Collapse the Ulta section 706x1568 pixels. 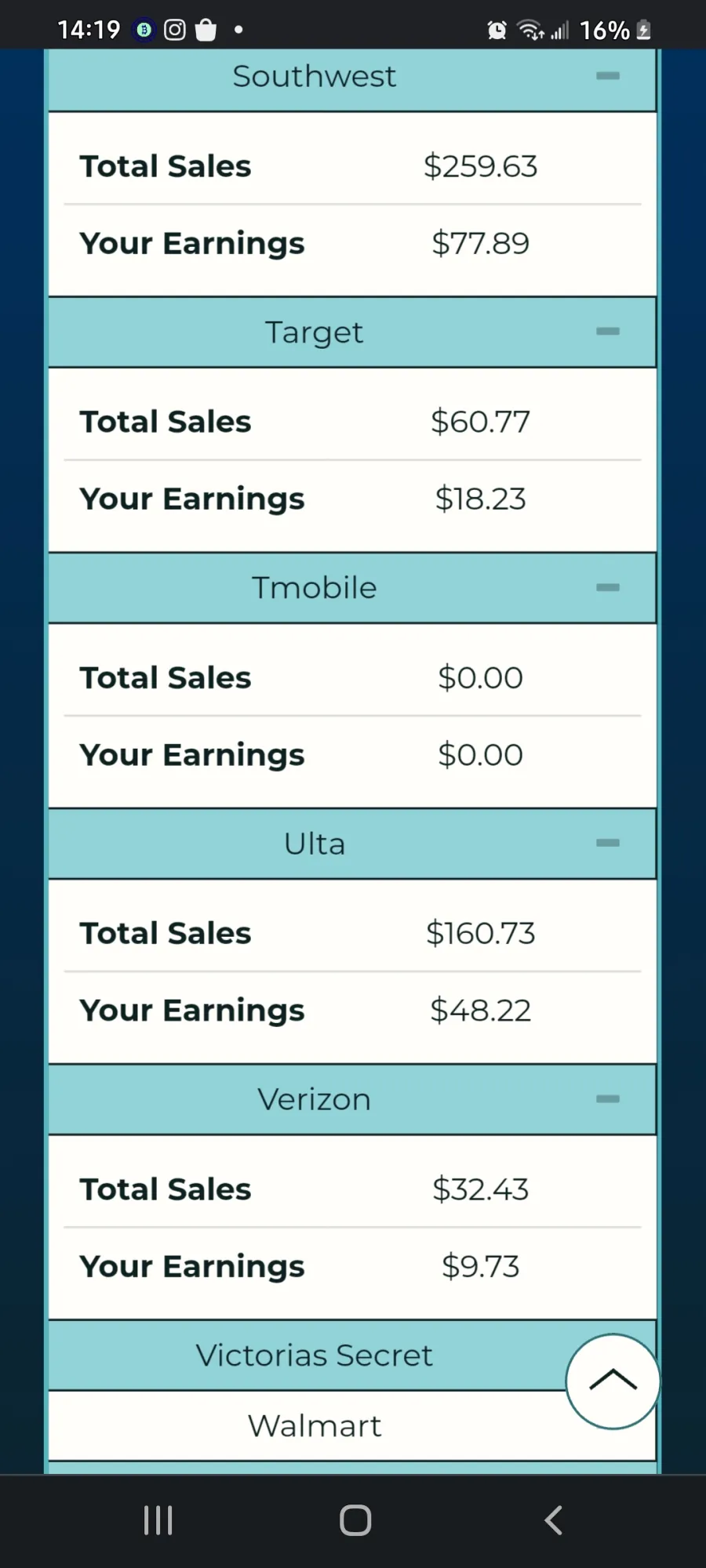(x=607, y=843)
